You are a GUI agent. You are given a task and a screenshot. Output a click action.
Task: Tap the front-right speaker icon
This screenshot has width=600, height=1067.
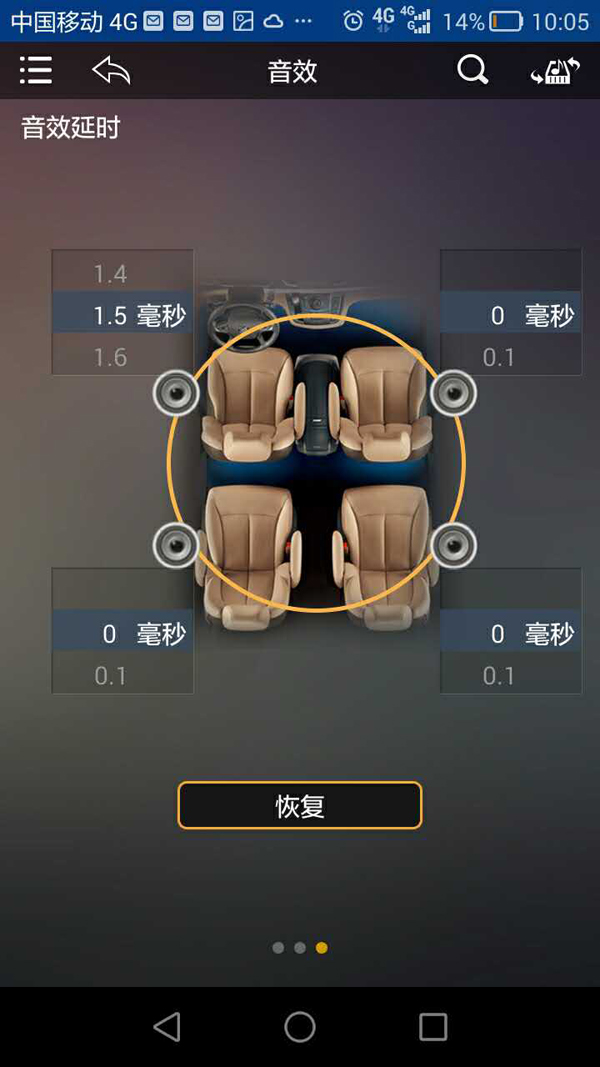[x=453, y=394]
